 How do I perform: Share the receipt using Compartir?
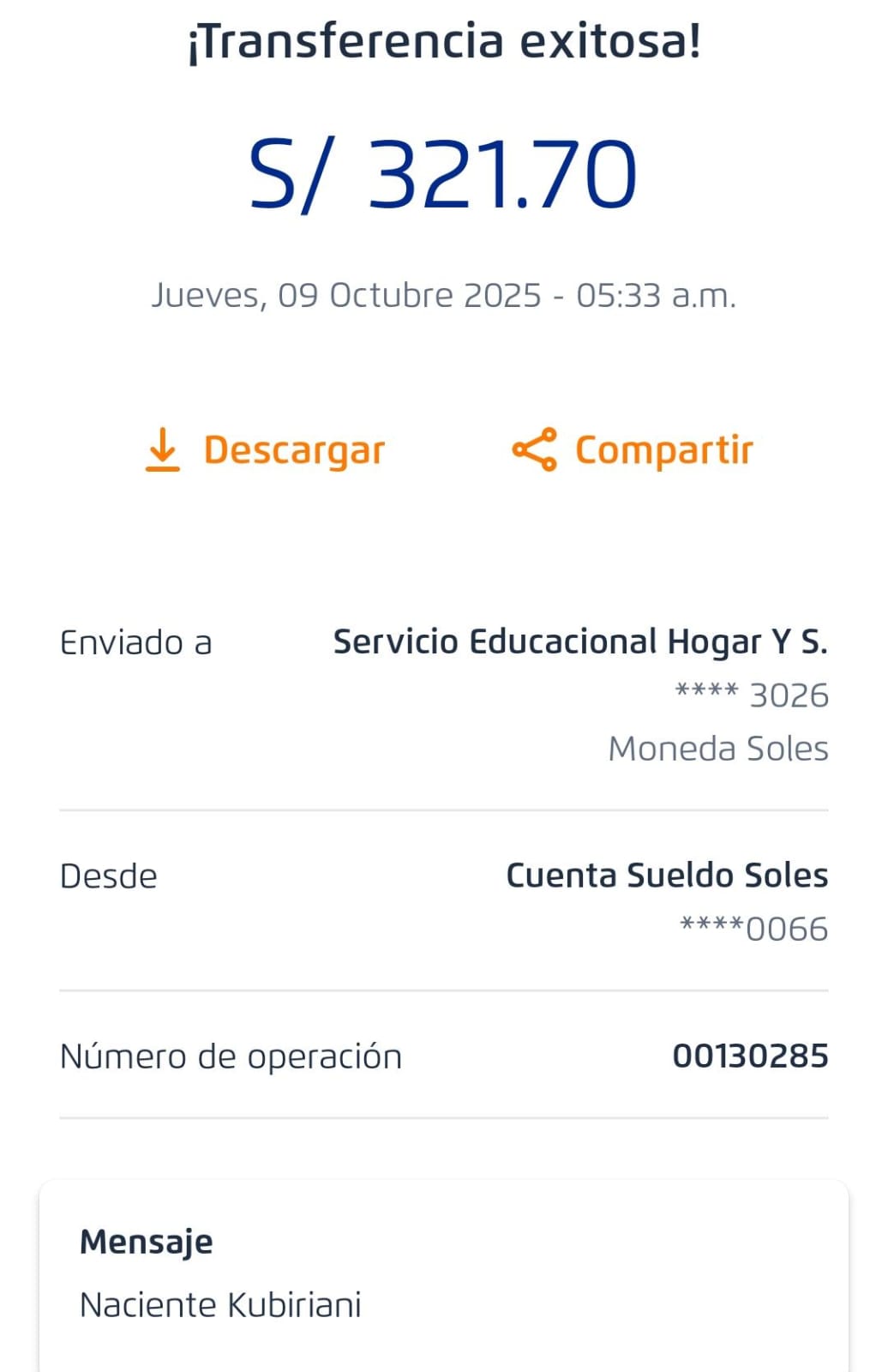coord(633,450)
